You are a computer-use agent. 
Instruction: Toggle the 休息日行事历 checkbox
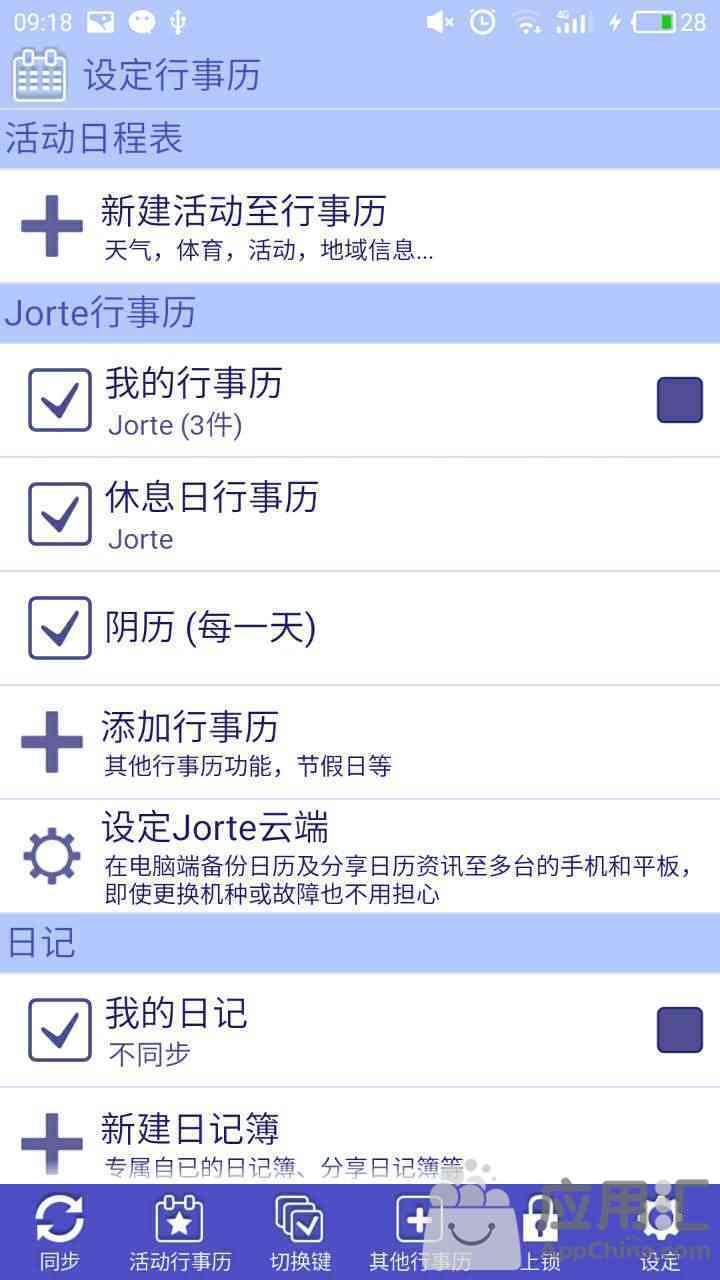point(60,514)
